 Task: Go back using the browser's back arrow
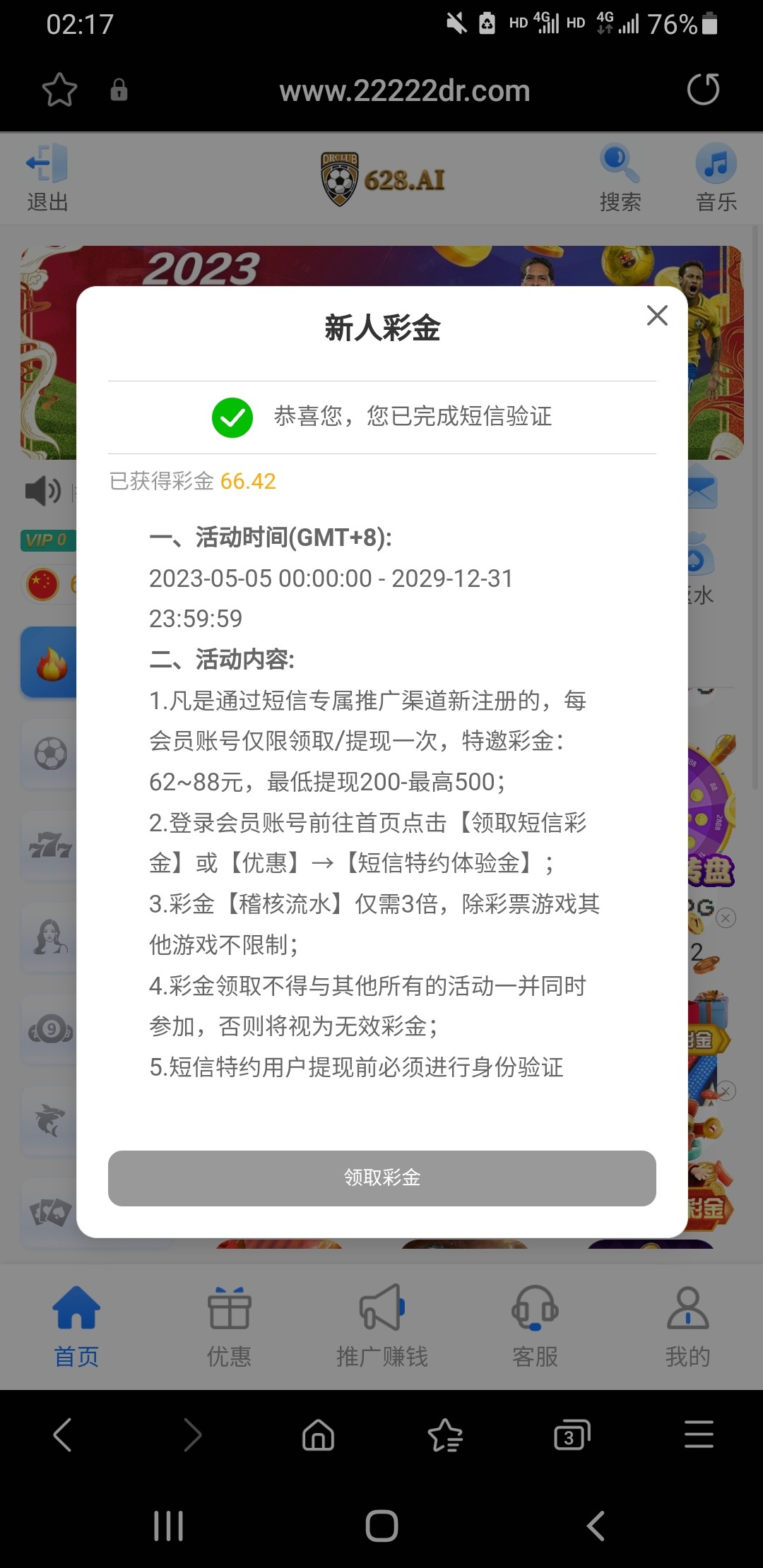pyautogui.click(x=62, y=1435)
